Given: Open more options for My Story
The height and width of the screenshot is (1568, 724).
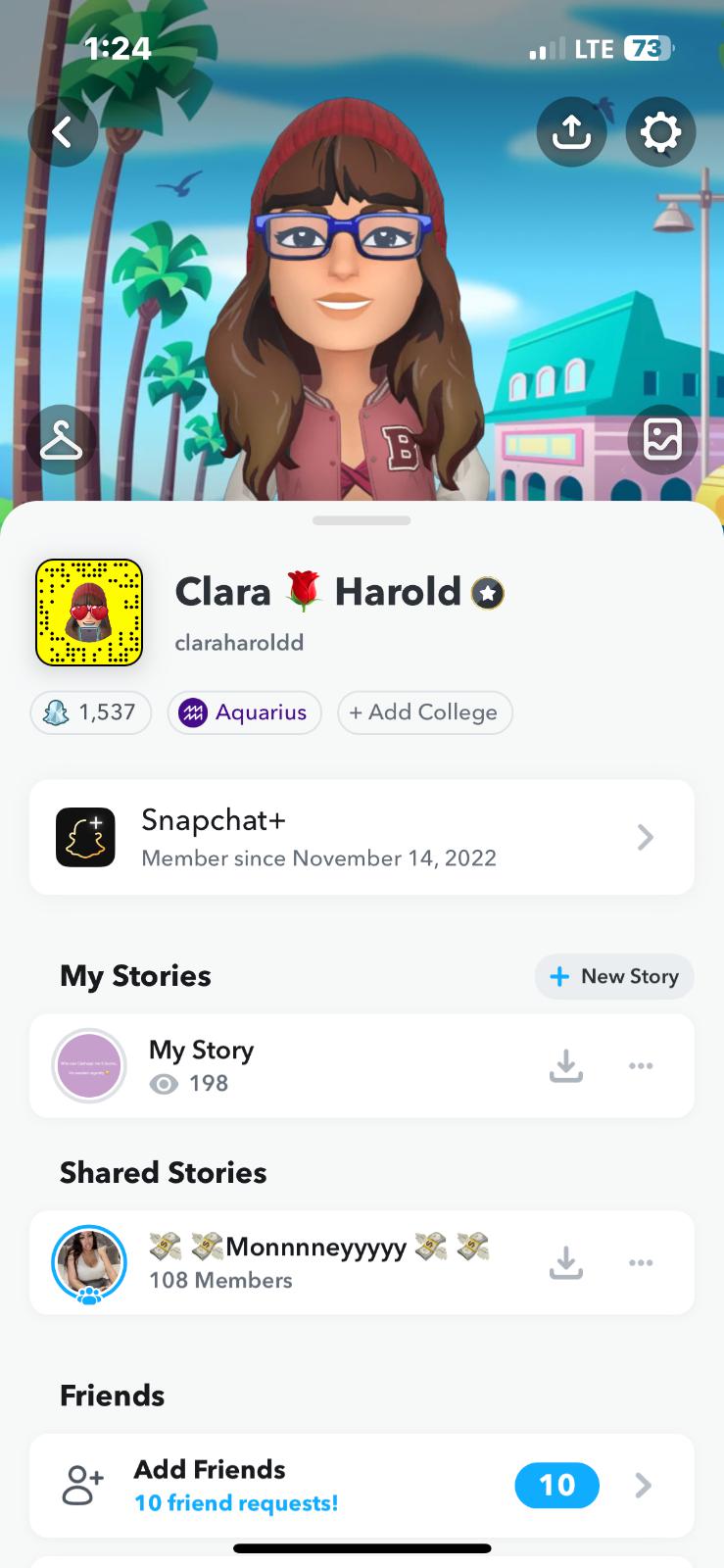Looking at the screenshot, I should (x=641, y=1065).
